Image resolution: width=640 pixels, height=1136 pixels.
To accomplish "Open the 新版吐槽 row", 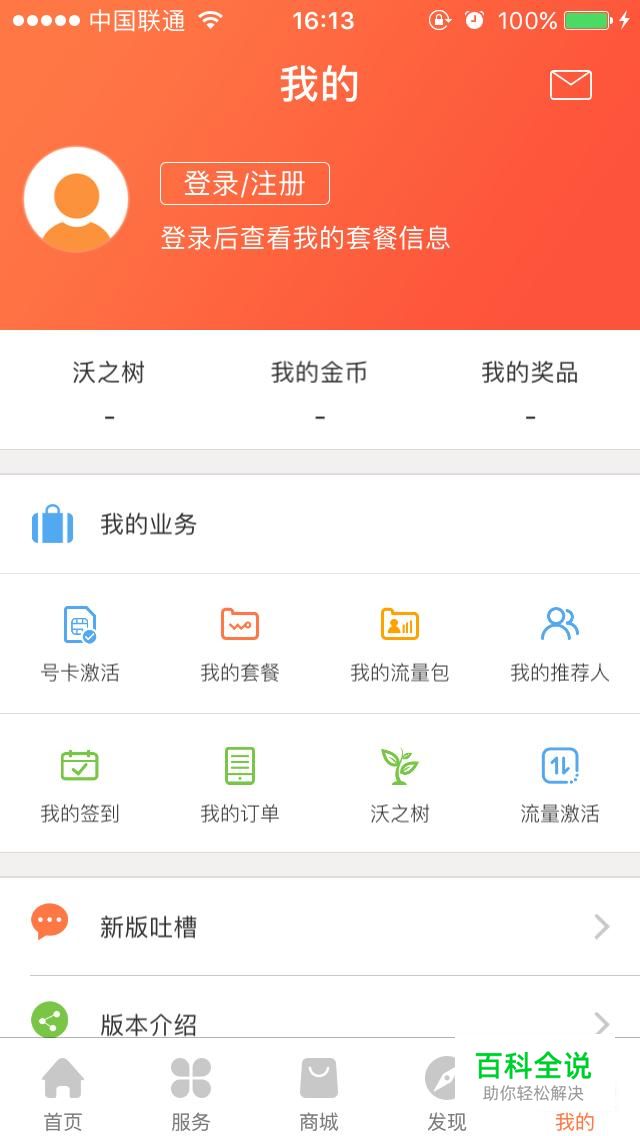I will tap(320, 927).
